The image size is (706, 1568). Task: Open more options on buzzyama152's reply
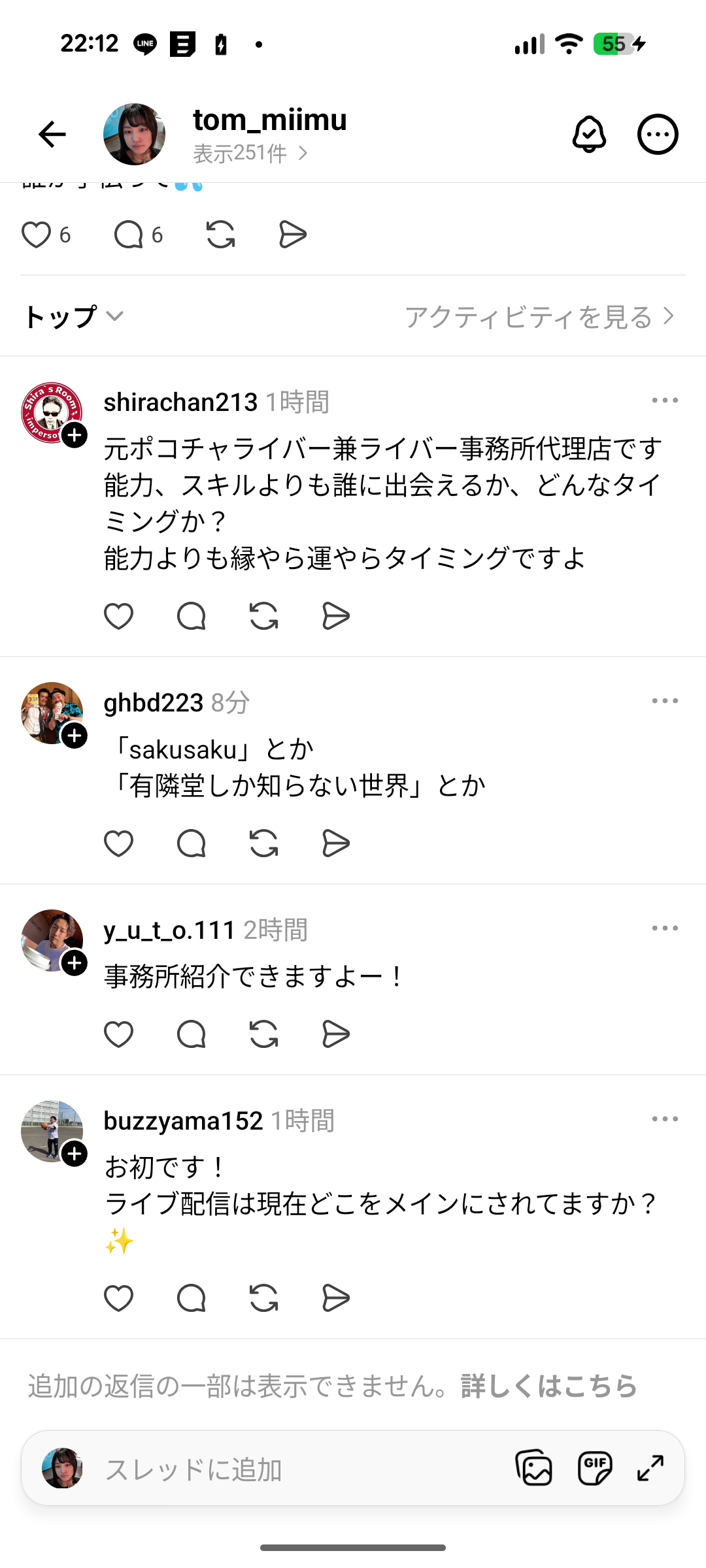[x=665, y=1119]
